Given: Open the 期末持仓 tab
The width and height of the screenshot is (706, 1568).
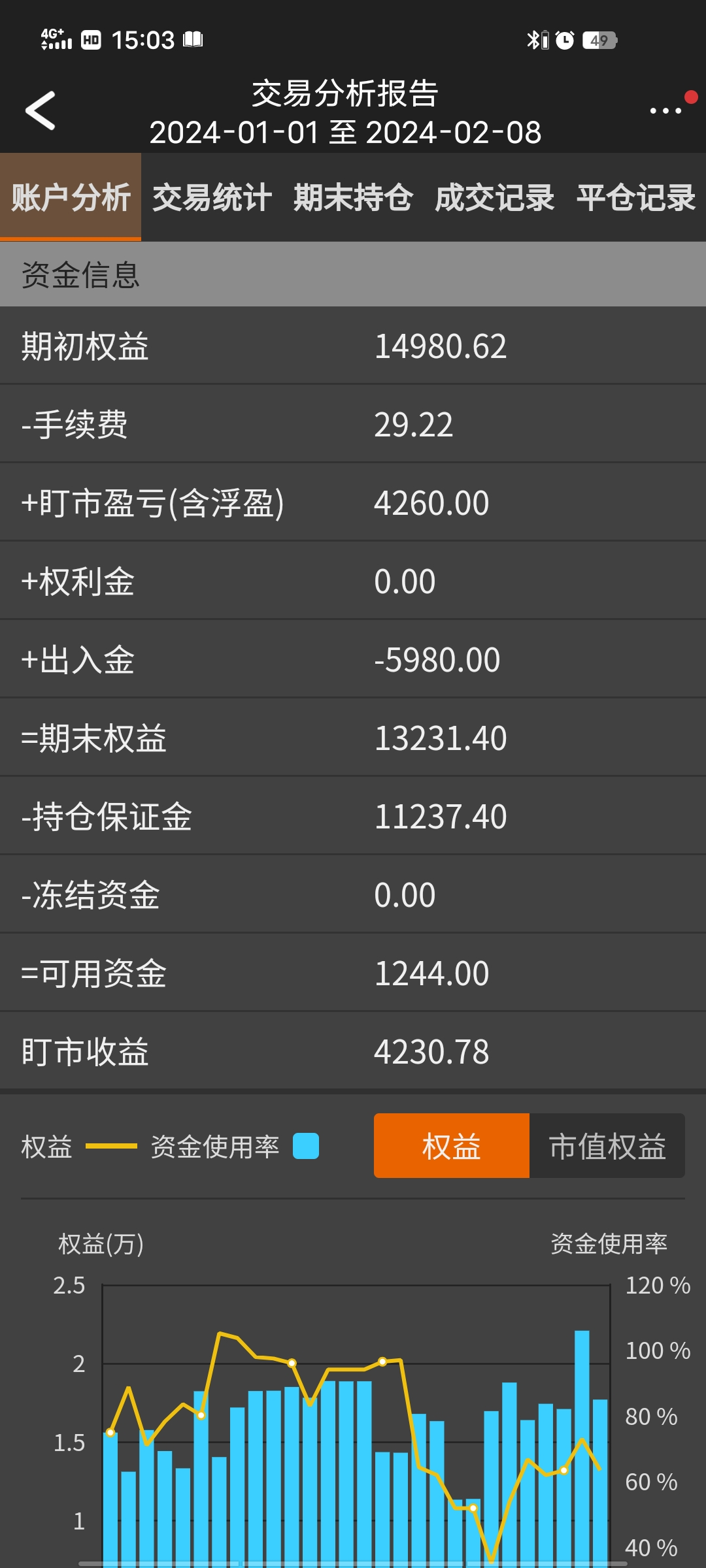Looking at the screenshot, I should pos(353,197).
